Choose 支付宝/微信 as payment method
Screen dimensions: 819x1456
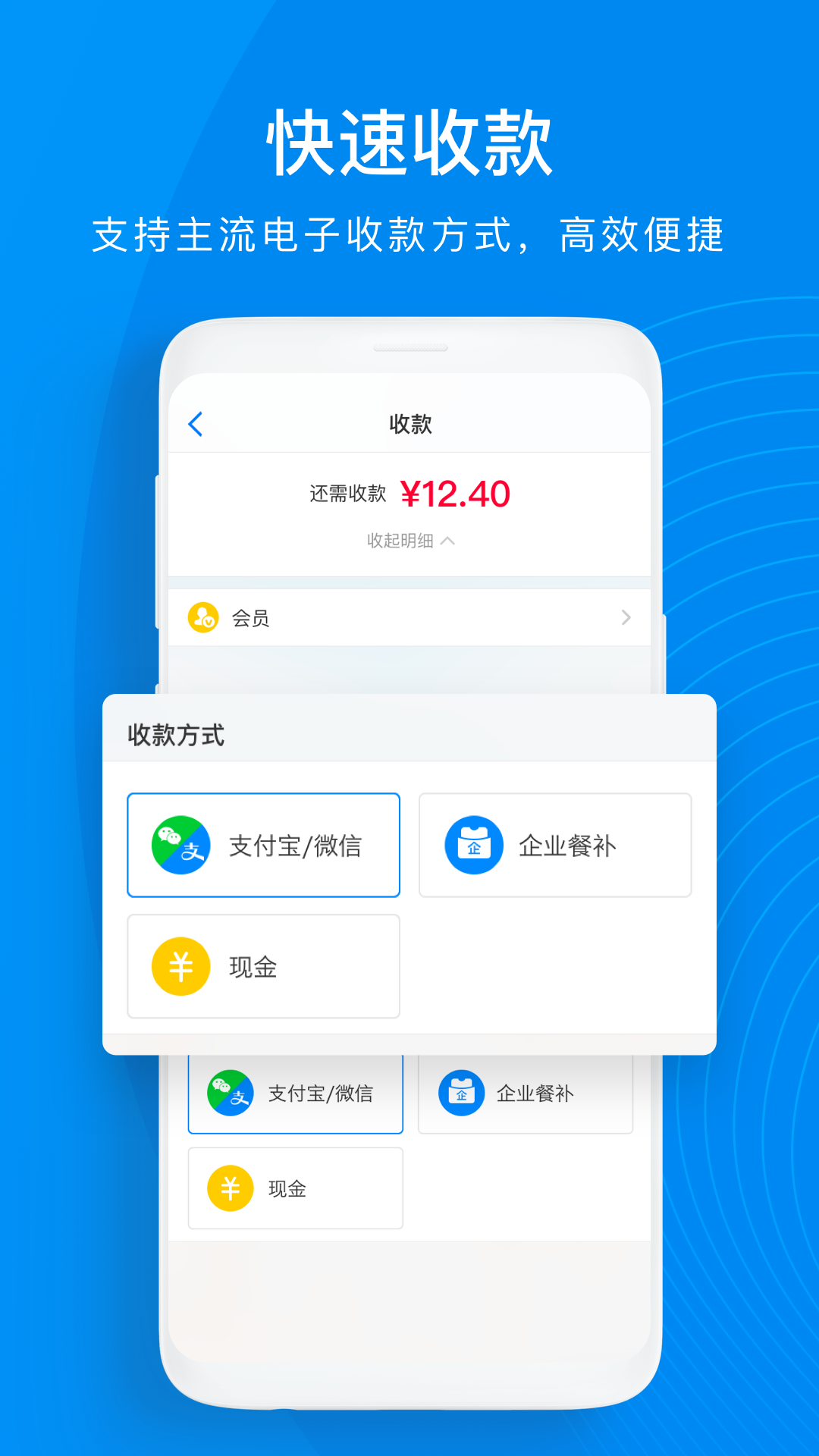click(263, 844)
